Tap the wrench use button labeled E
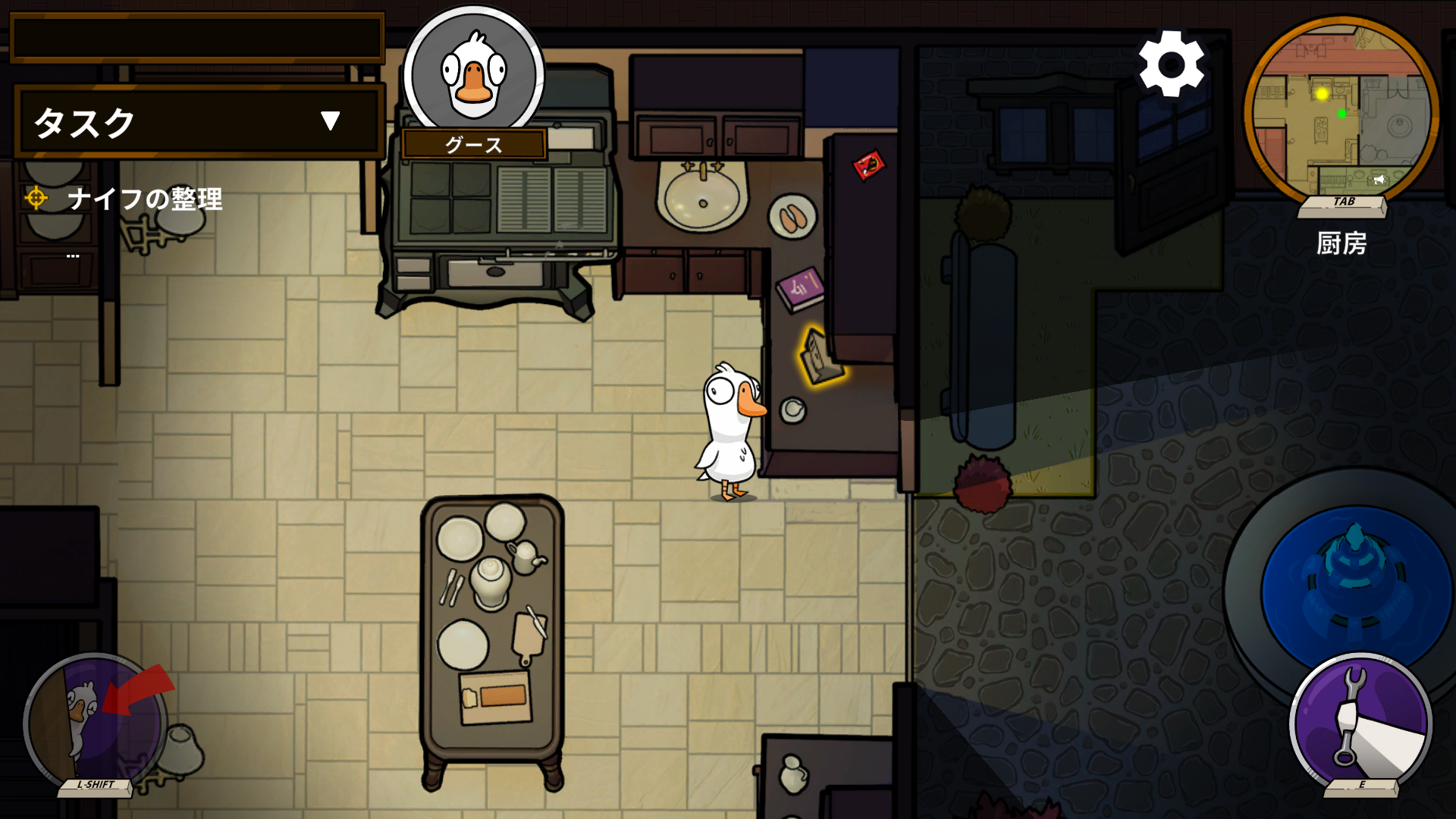Image resolution: width=1456 pixels, height=819 pixels. [x=1360, y=723]
